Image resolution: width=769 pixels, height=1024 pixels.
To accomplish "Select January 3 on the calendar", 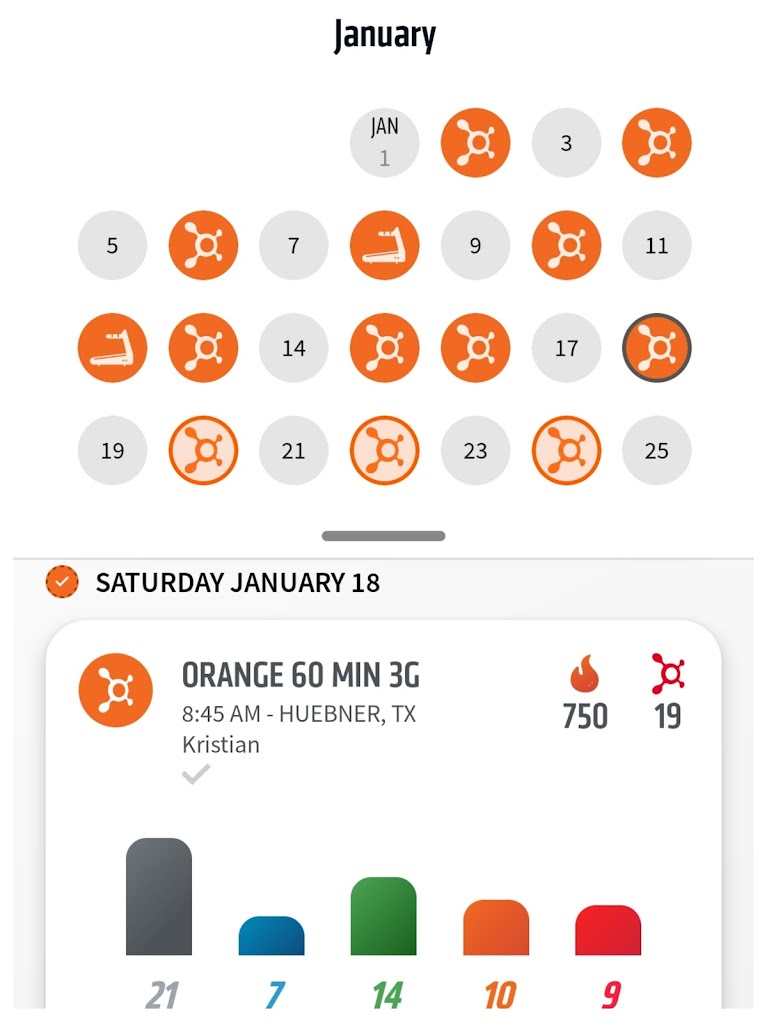I will (x=566, y=143).
